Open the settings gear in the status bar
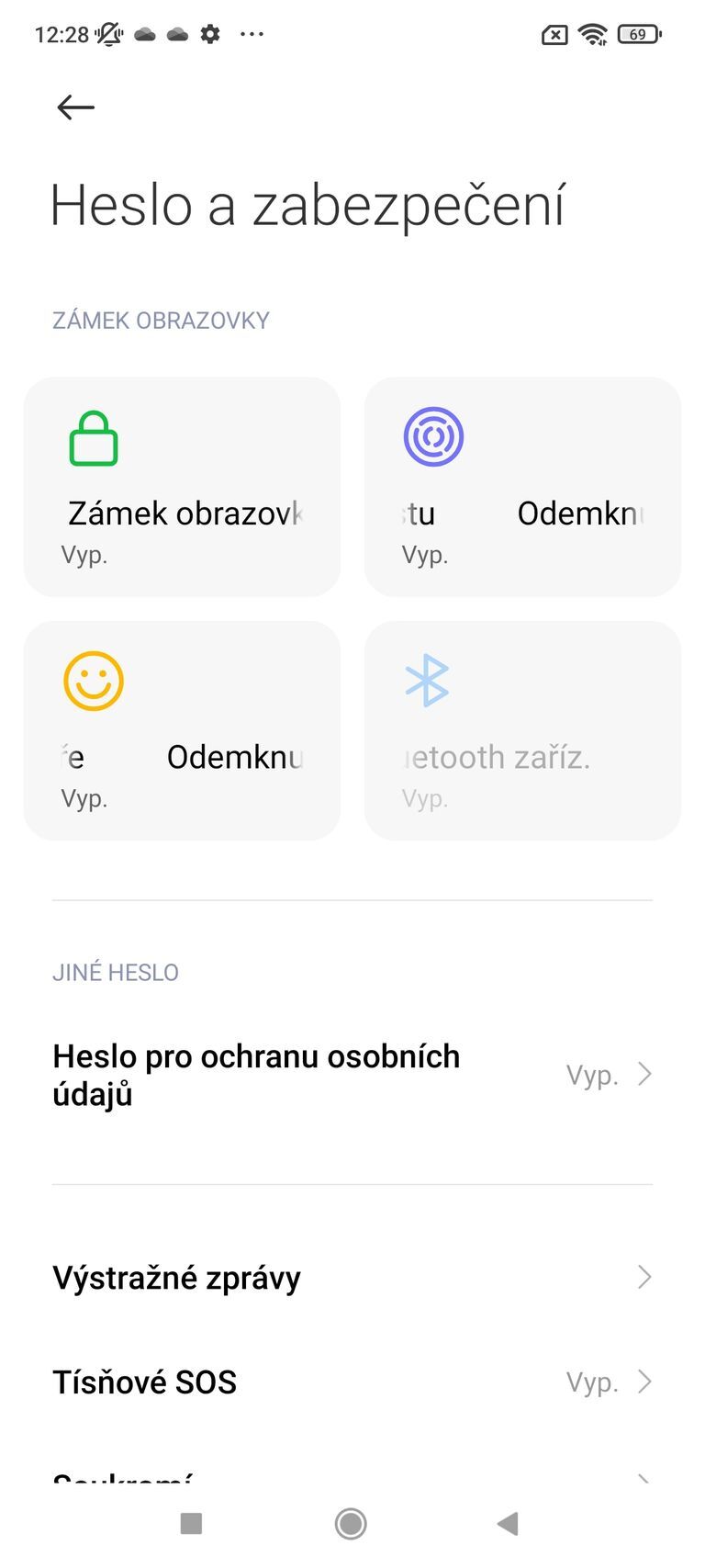 [x=208, y=34]
